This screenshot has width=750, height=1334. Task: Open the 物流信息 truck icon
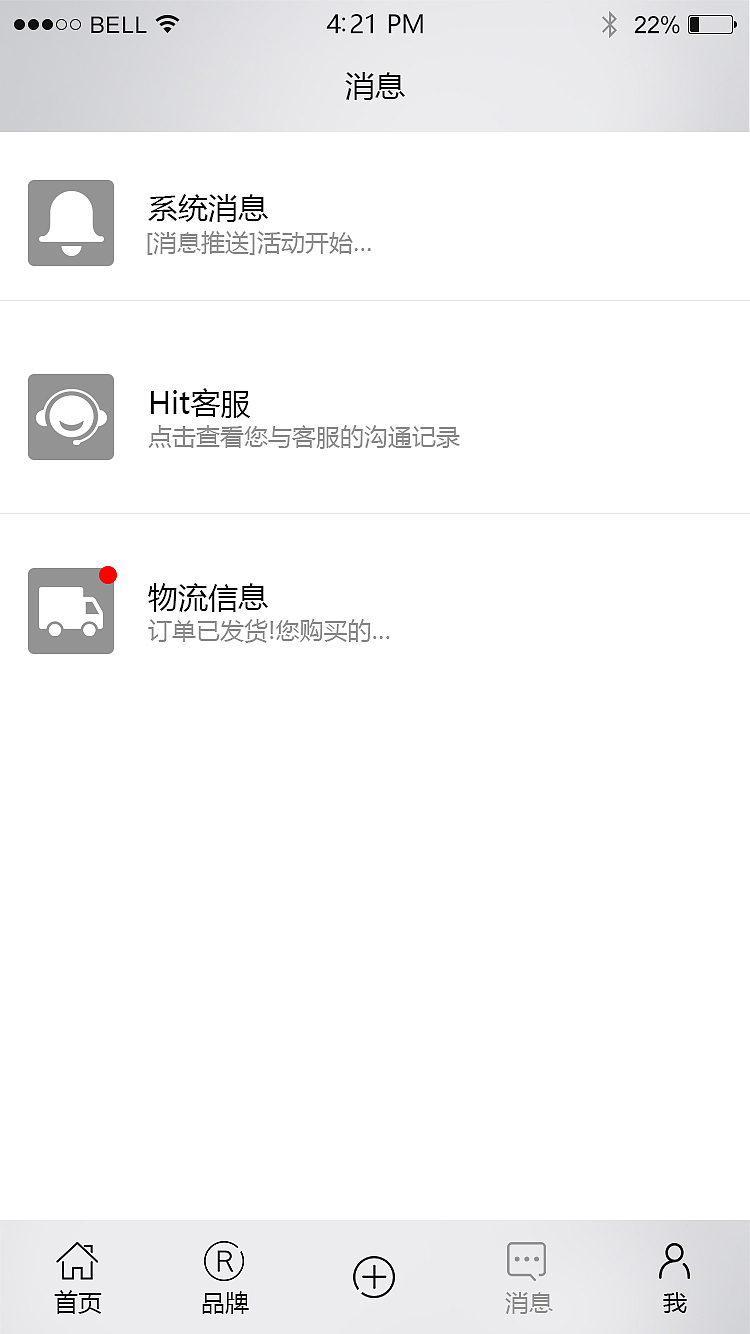point(70,610)
